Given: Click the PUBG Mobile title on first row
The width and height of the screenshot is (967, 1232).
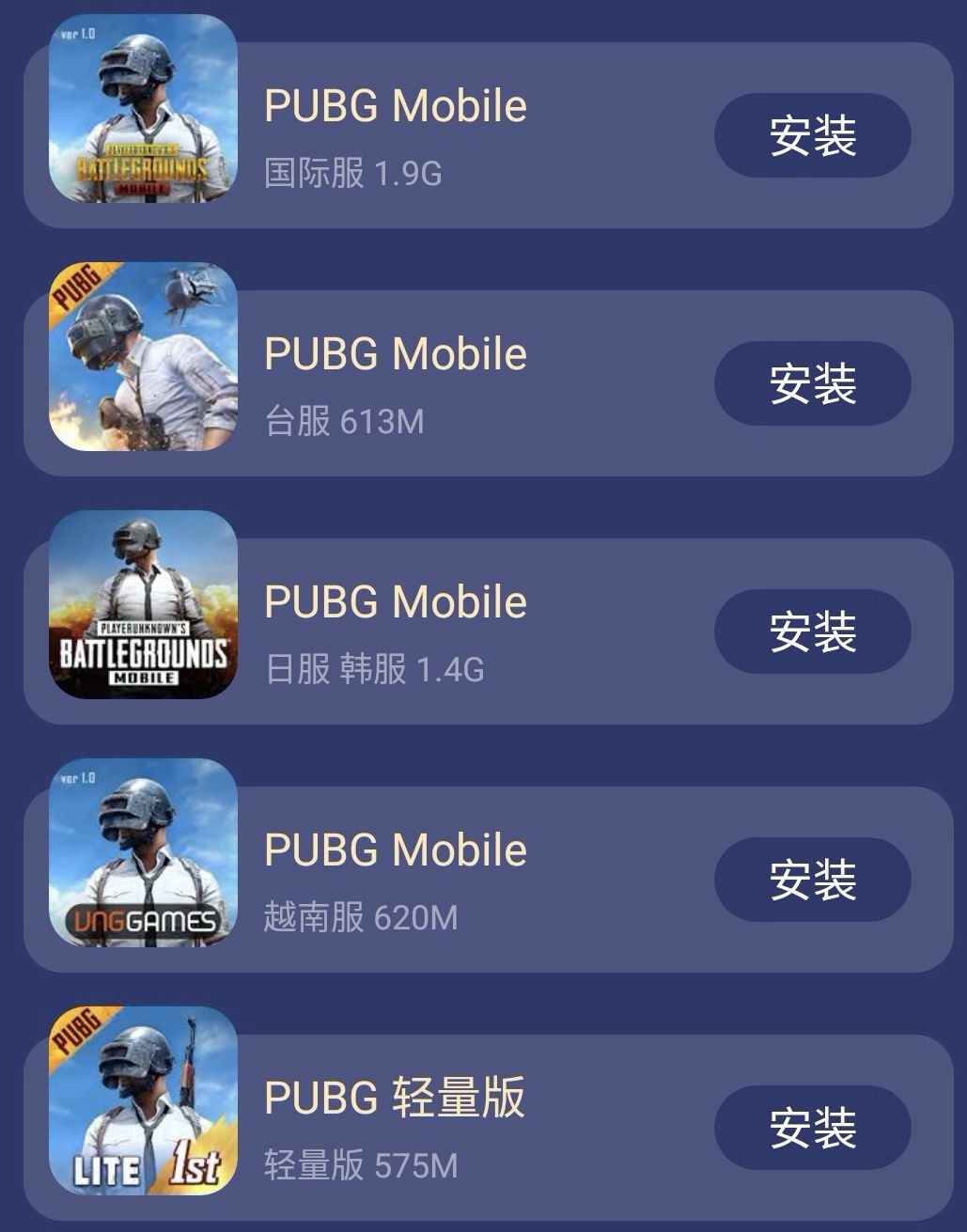Looking at the screenshot, I should click(x=395, y=105).
